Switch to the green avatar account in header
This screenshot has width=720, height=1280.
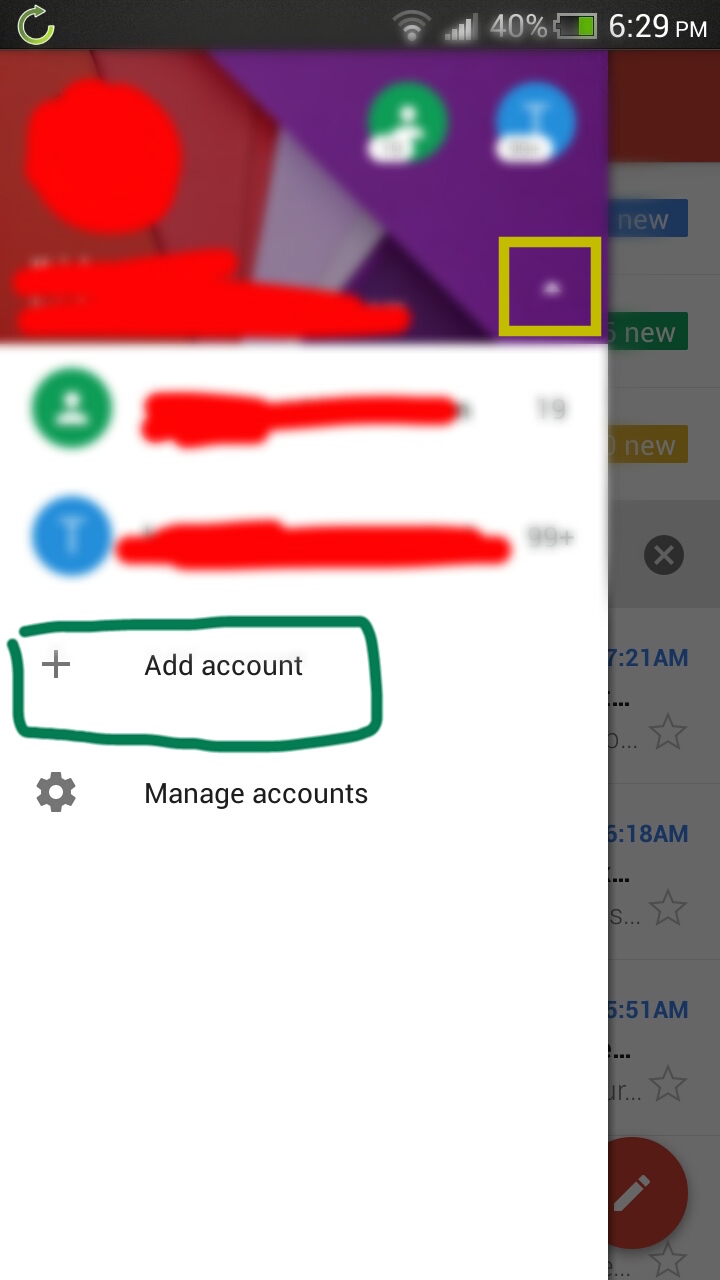[406, 122]
